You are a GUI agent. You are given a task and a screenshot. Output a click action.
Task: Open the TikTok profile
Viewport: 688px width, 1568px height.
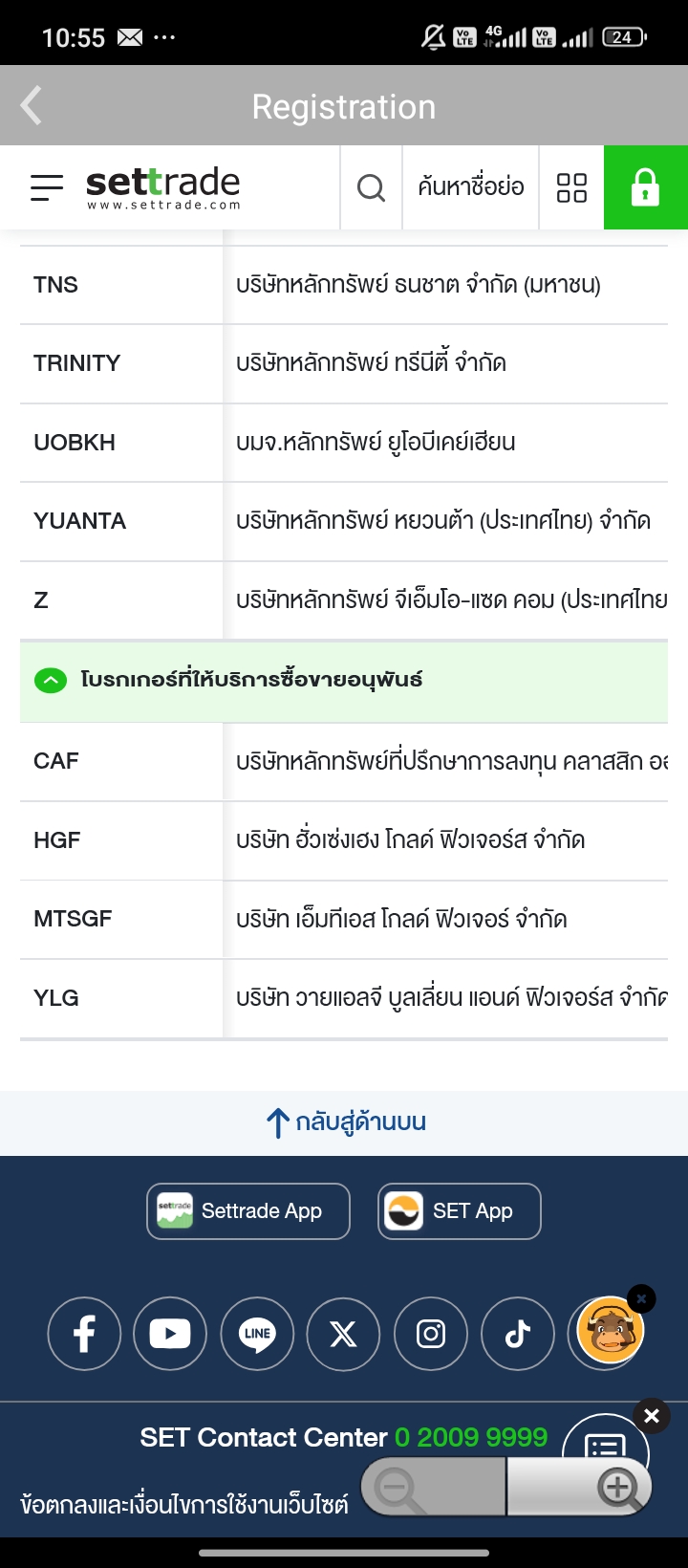[518, 1334]
